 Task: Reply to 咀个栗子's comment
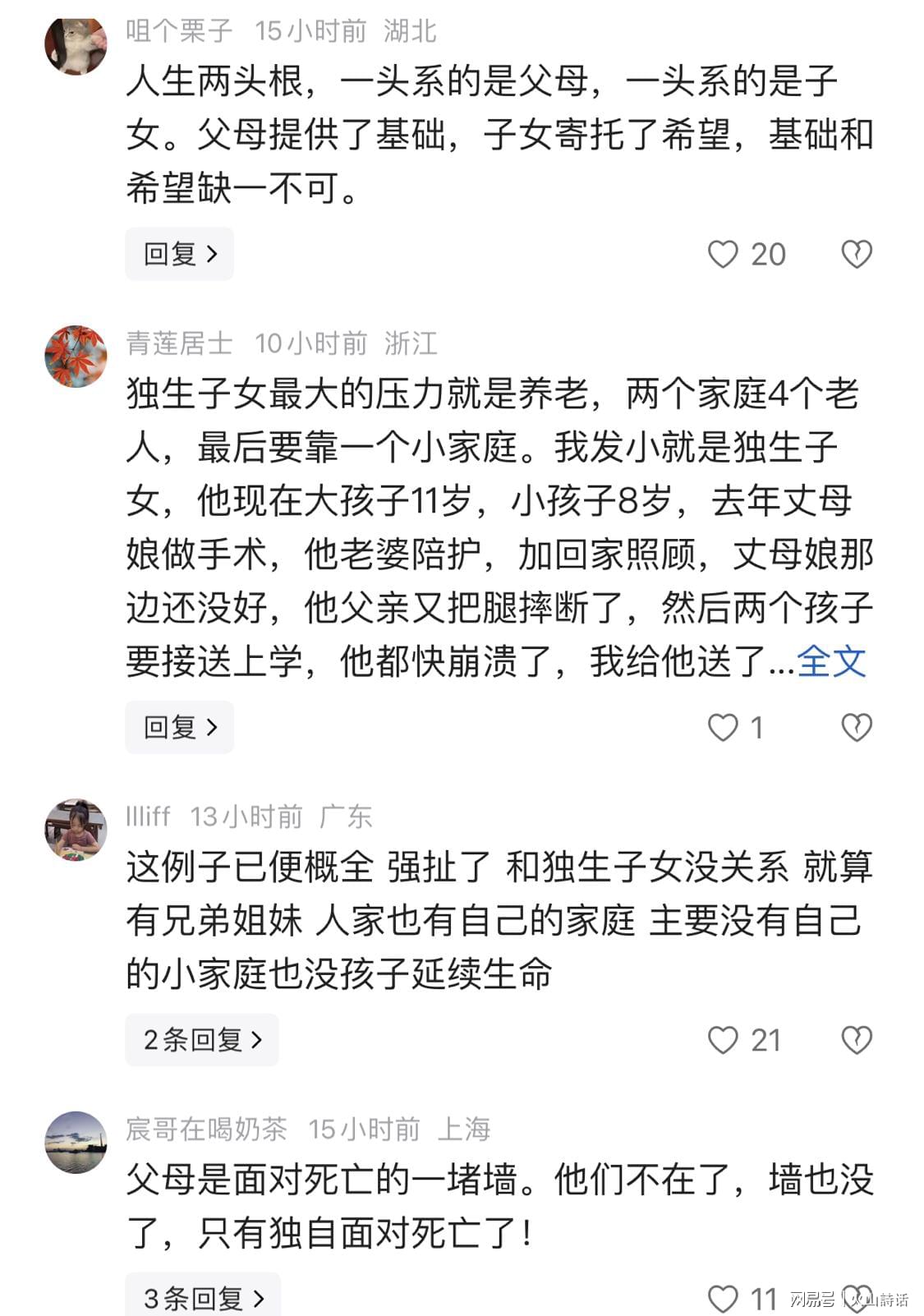click(x=179, y=254)
